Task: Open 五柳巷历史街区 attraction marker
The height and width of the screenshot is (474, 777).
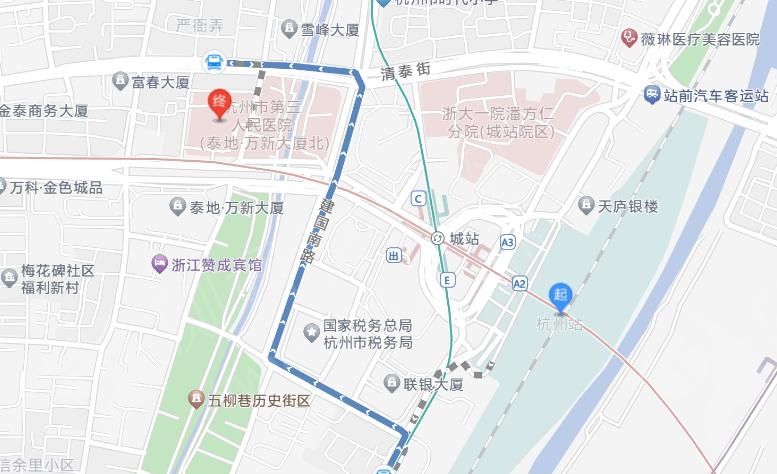Action: (197, 400)
